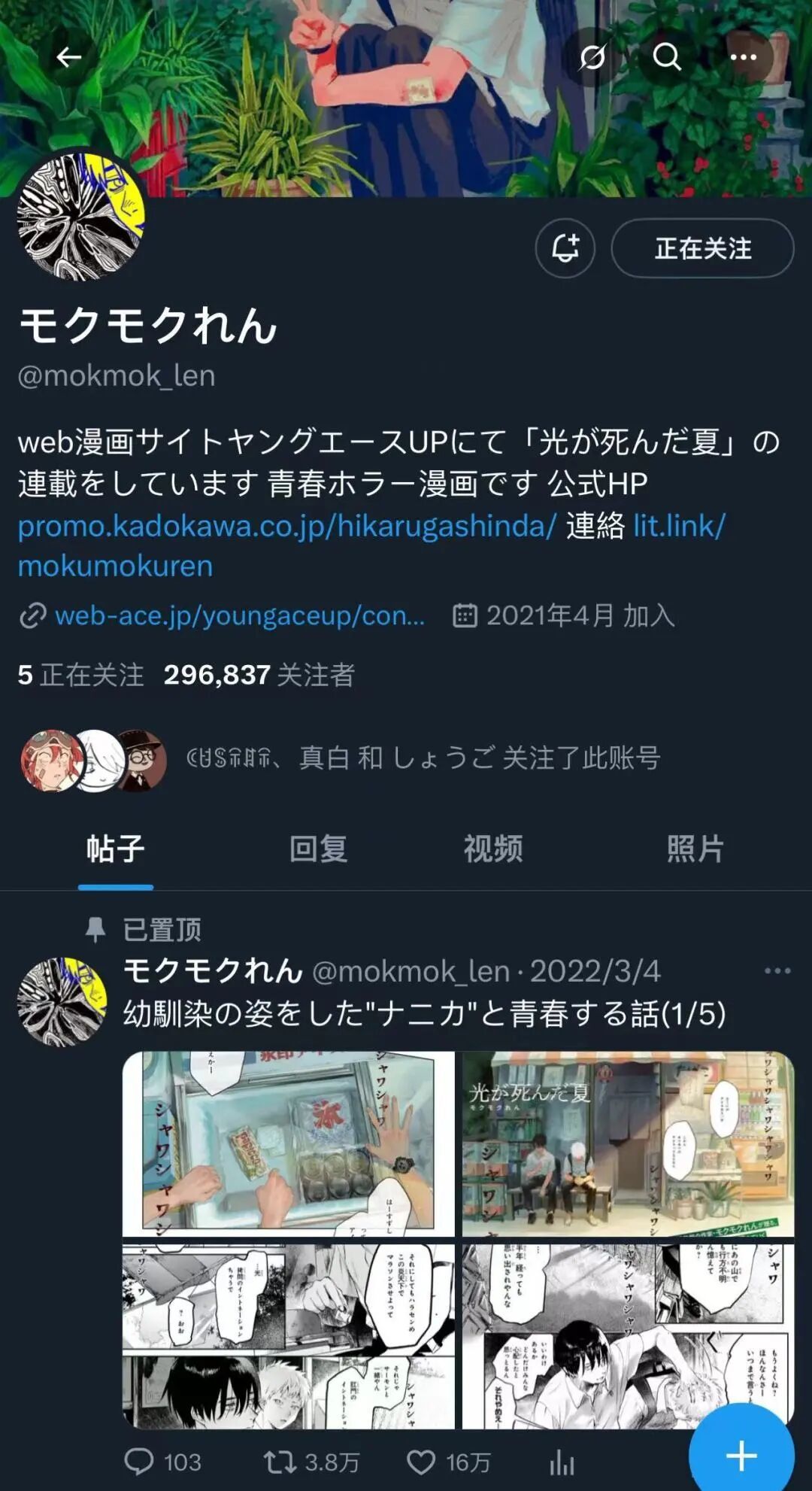View the 296,837 关注者 followers list
The height and width of the screenshot is (1491, 812).
[x=259, y=675]
